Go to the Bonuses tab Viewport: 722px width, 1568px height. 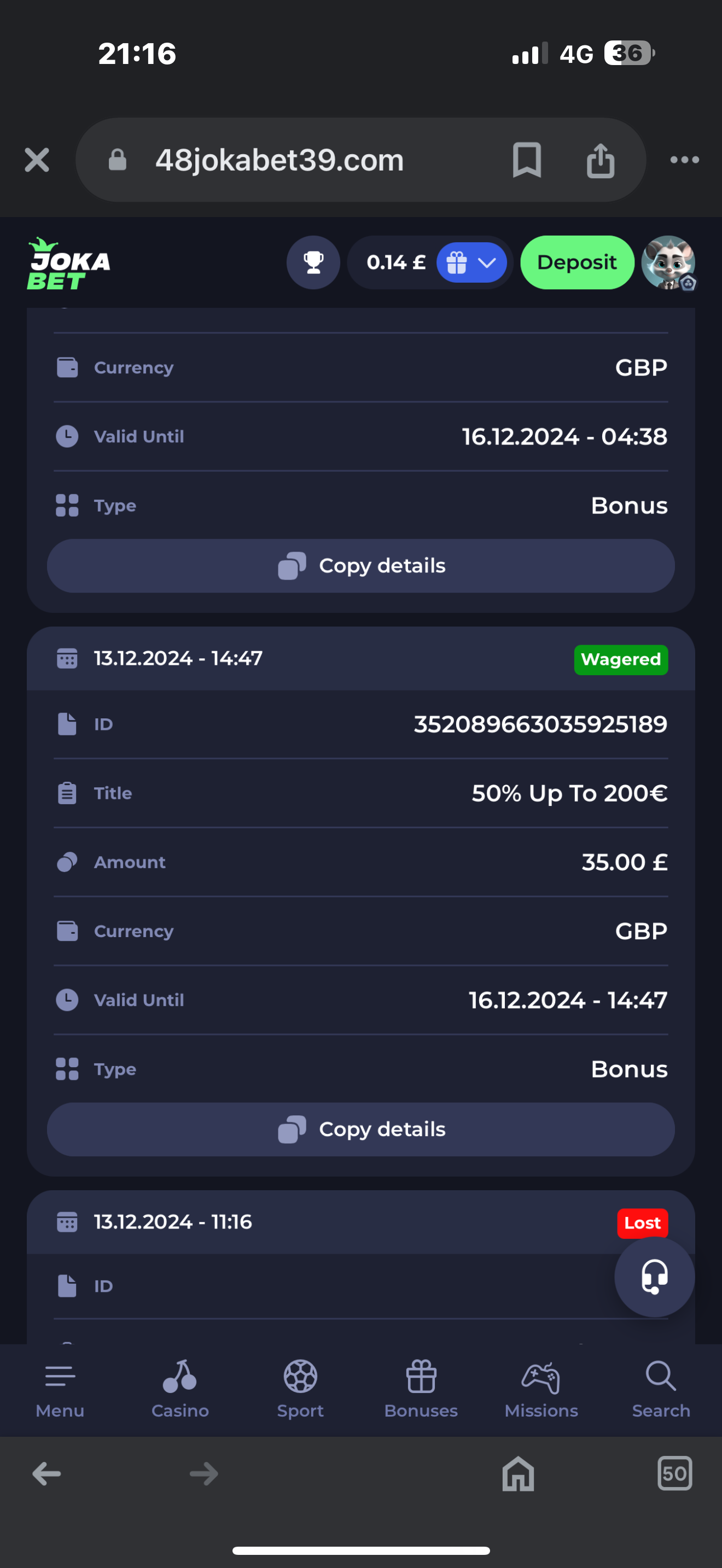421,1390
